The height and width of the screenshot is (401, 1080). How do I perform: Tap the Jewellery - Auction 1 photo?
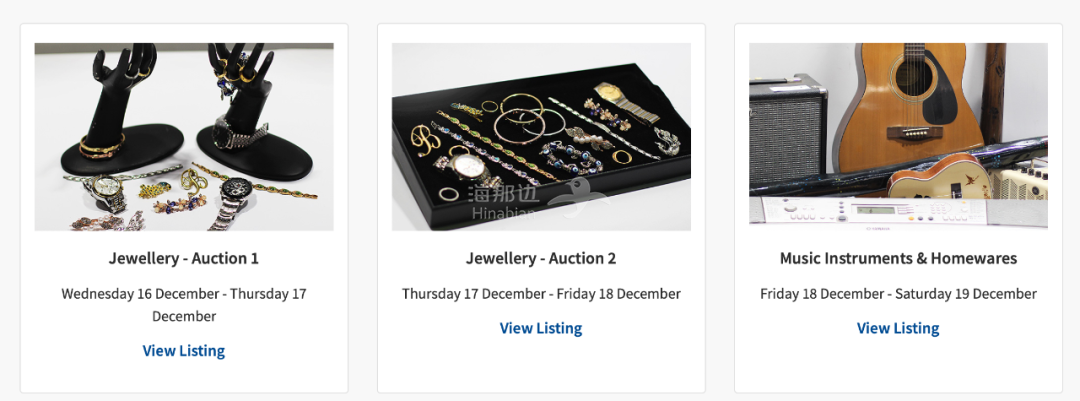[x=184, y=137]
